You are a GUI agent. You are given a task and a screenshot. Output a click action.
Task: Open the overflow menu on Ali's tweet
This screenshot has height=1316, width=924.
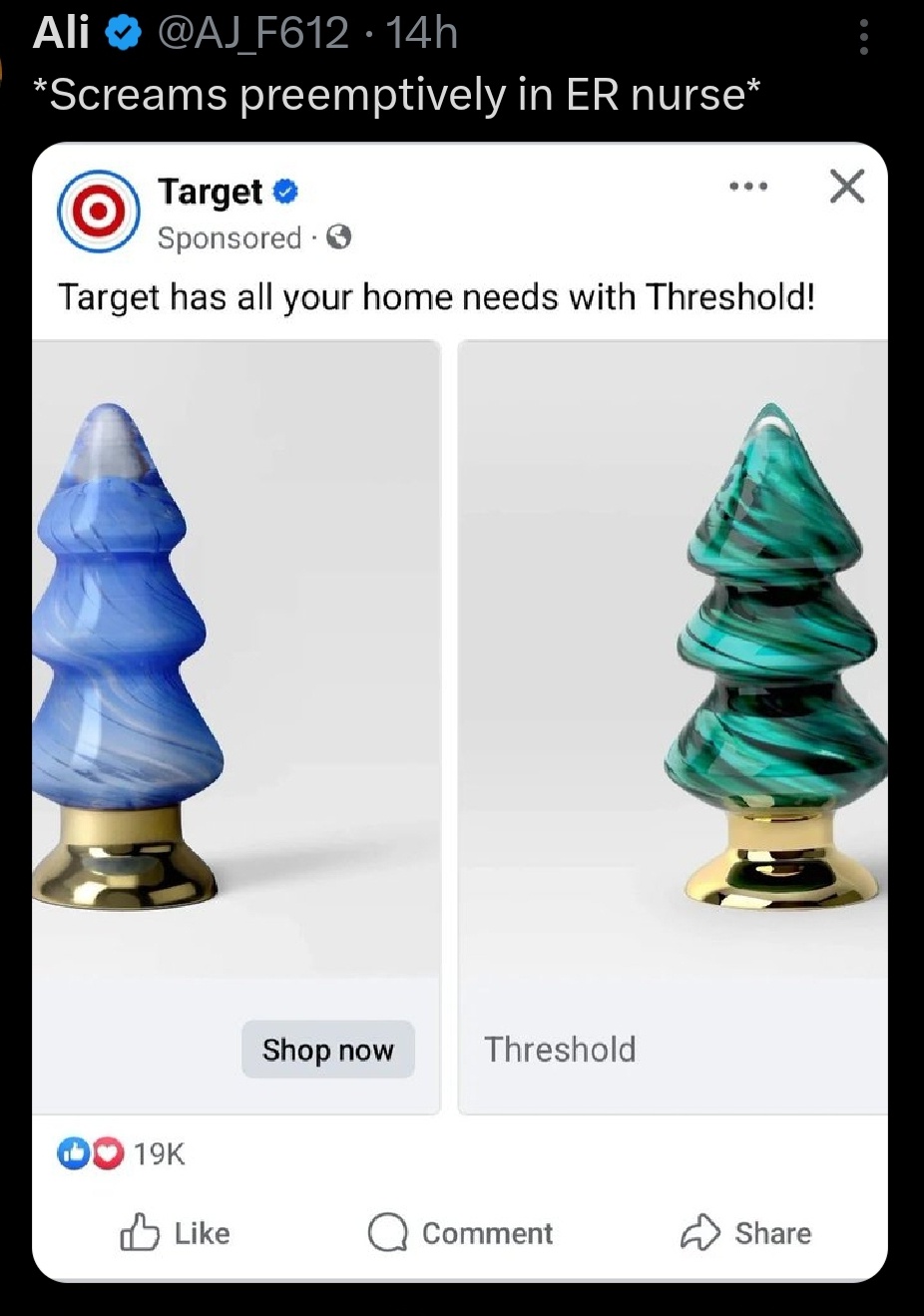tap(863, 37)
